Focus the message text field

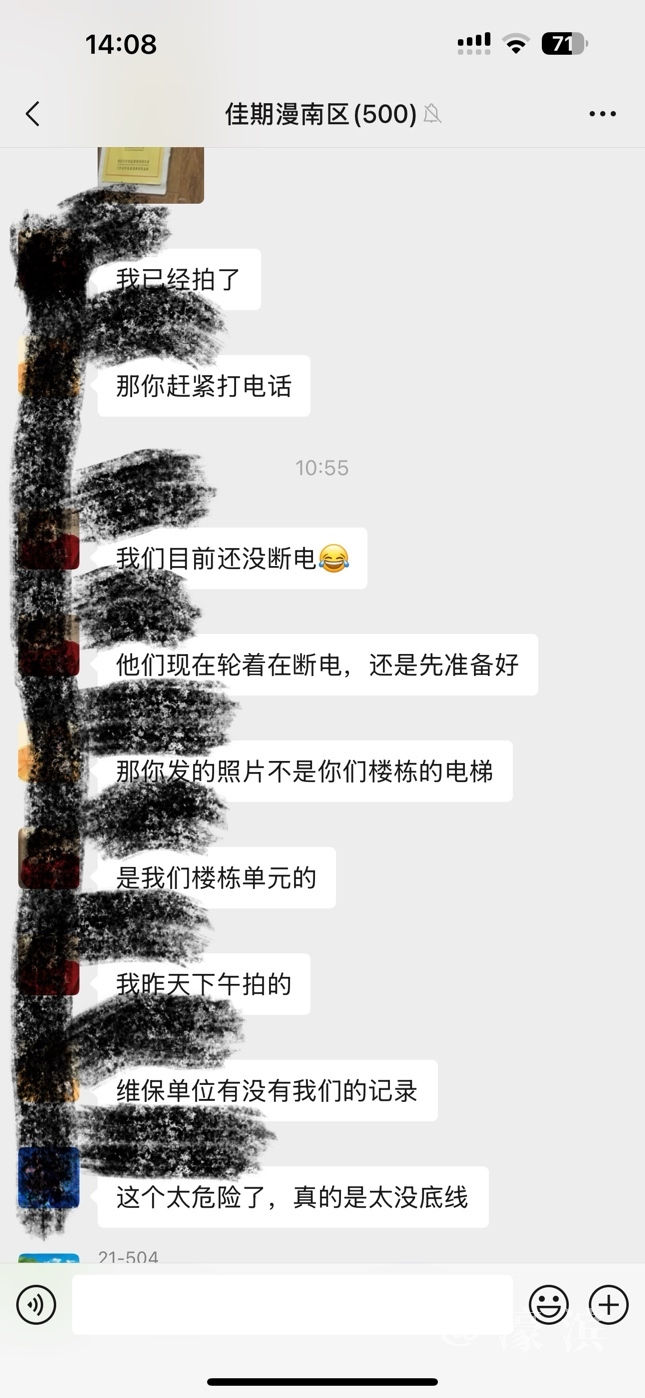[292, 1305]
